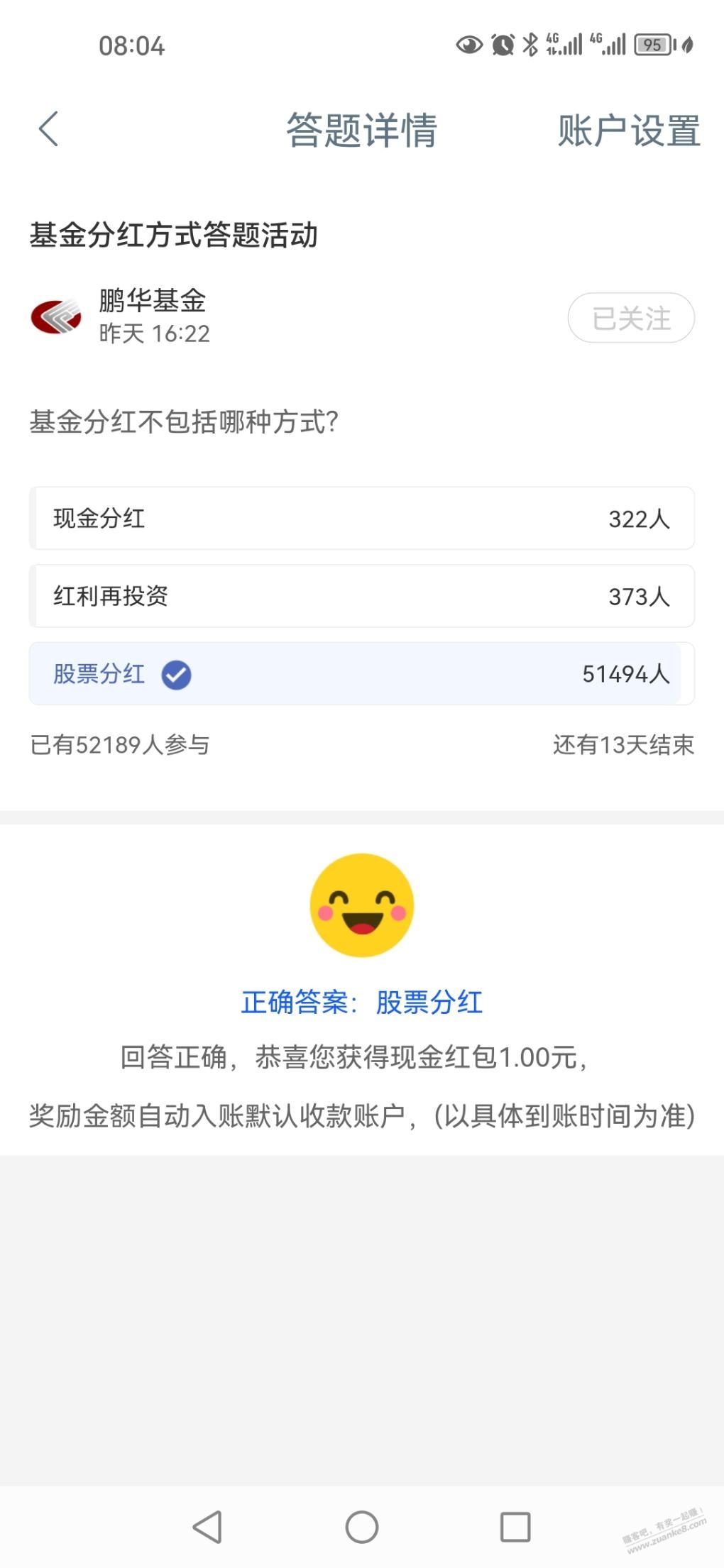Tap the 已关注 follow button
724x1568 pixels.
click(630, 318)
